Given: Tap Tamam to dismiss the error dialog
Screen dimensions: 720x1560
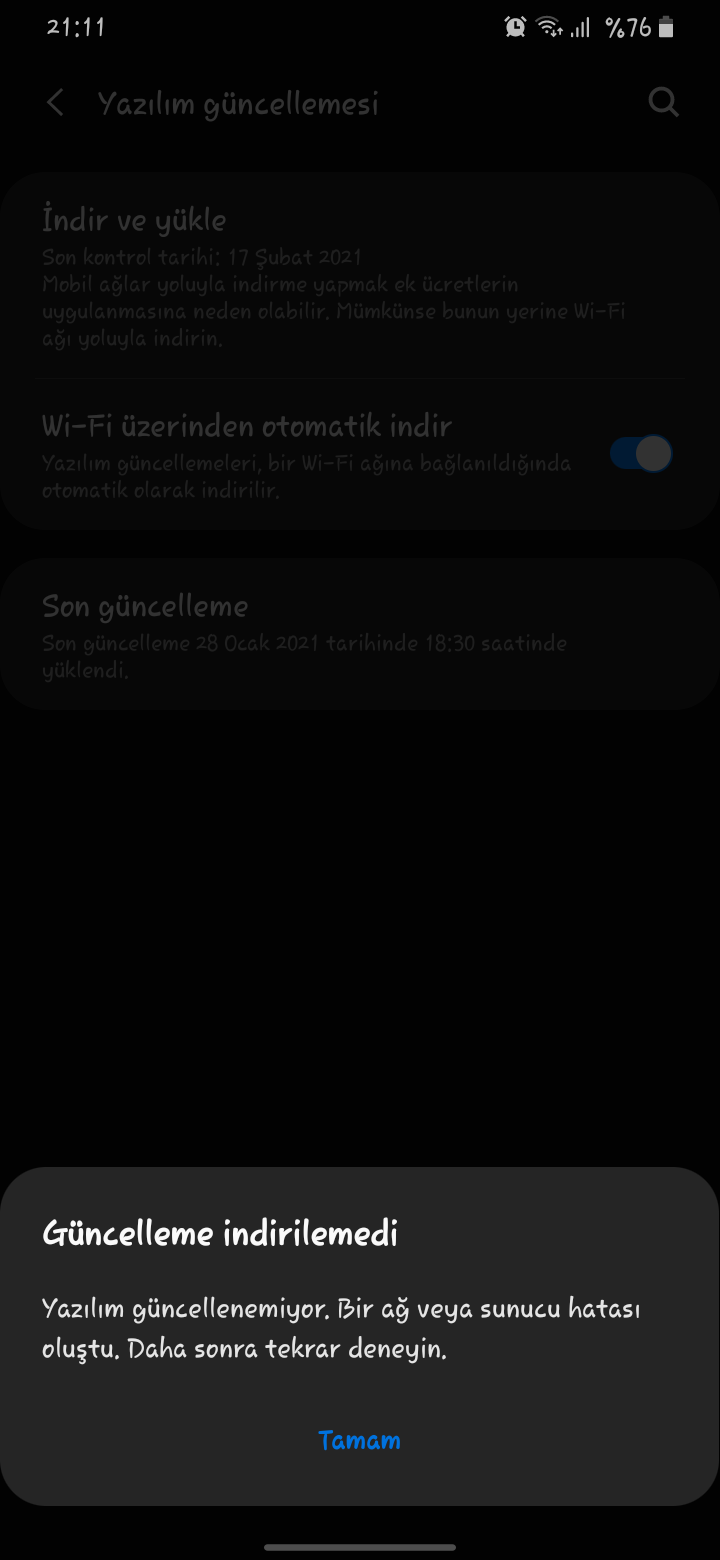Looking at the screenshot, I should point(359,1440).
